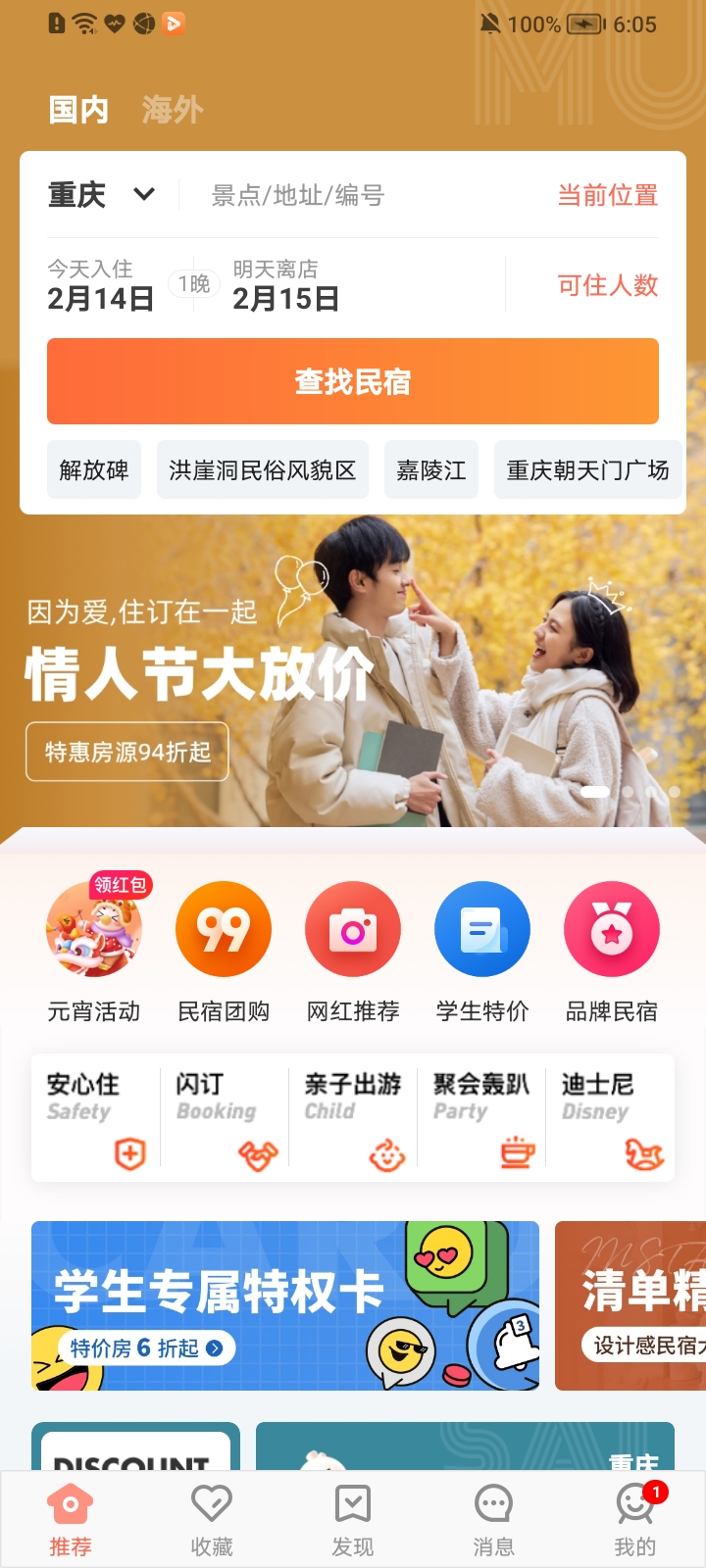Use 当前位置 to locate yourself
706x1568 pixels.
607,195
